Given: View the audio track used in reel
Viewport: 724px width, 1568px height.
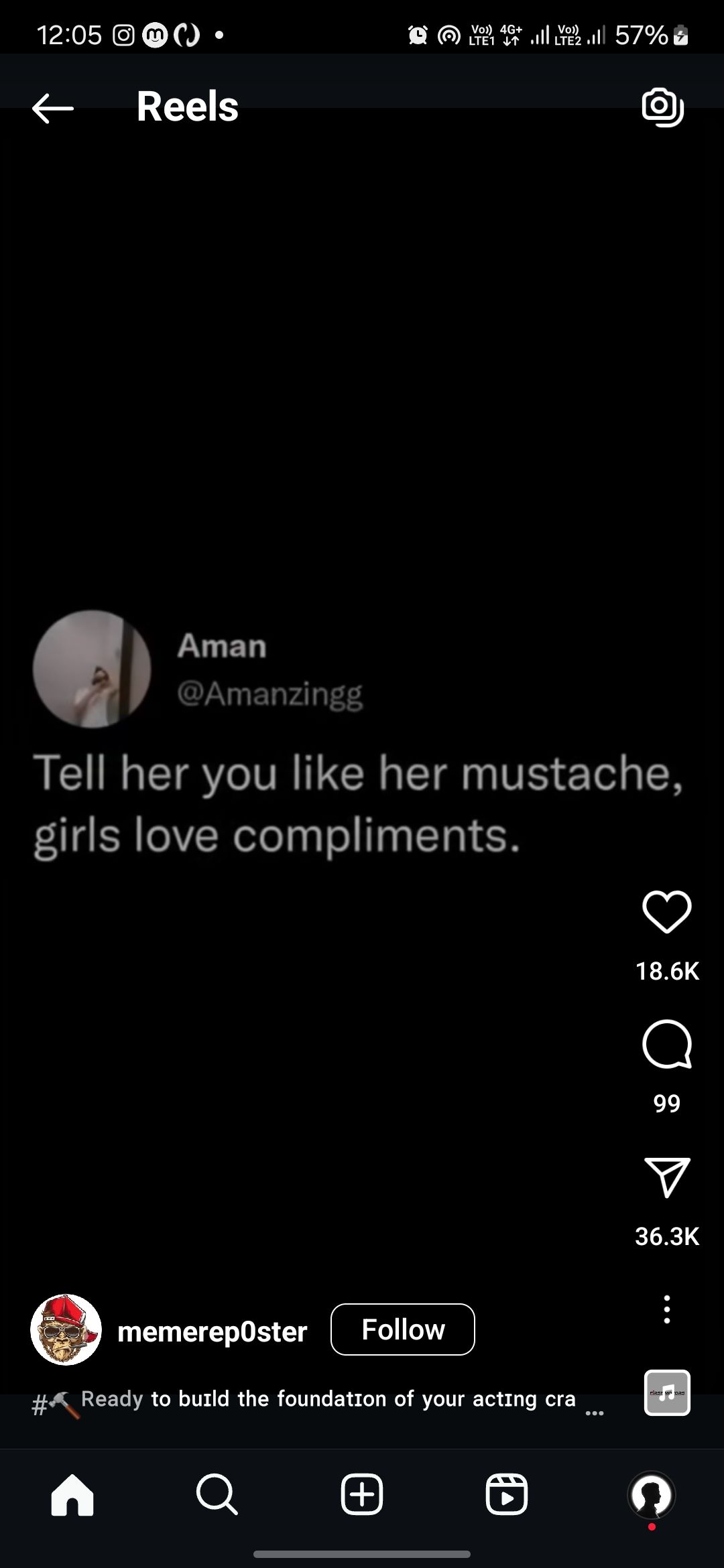Looking at the screenshot, I should tap(667, 1392).
